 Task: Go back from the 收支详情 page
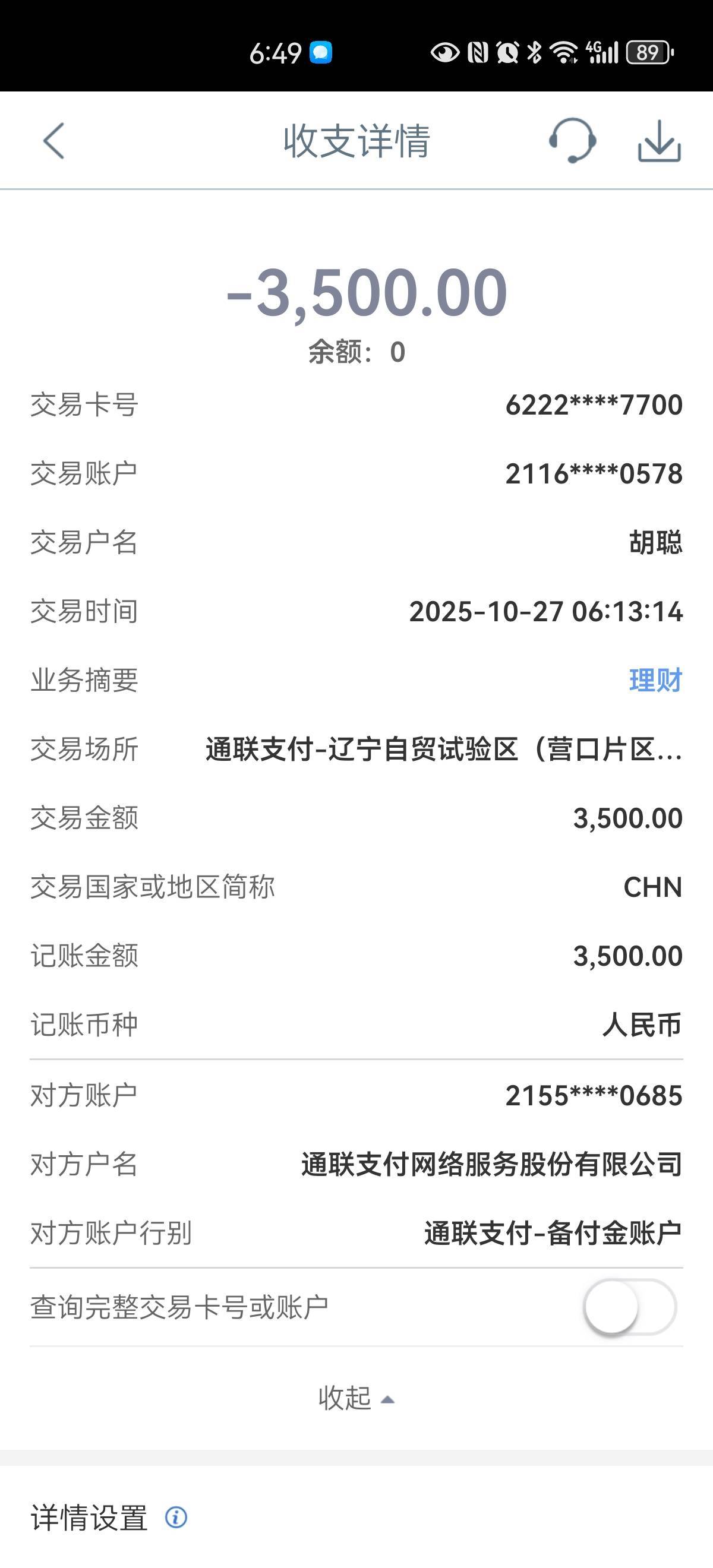pos(53,141)
